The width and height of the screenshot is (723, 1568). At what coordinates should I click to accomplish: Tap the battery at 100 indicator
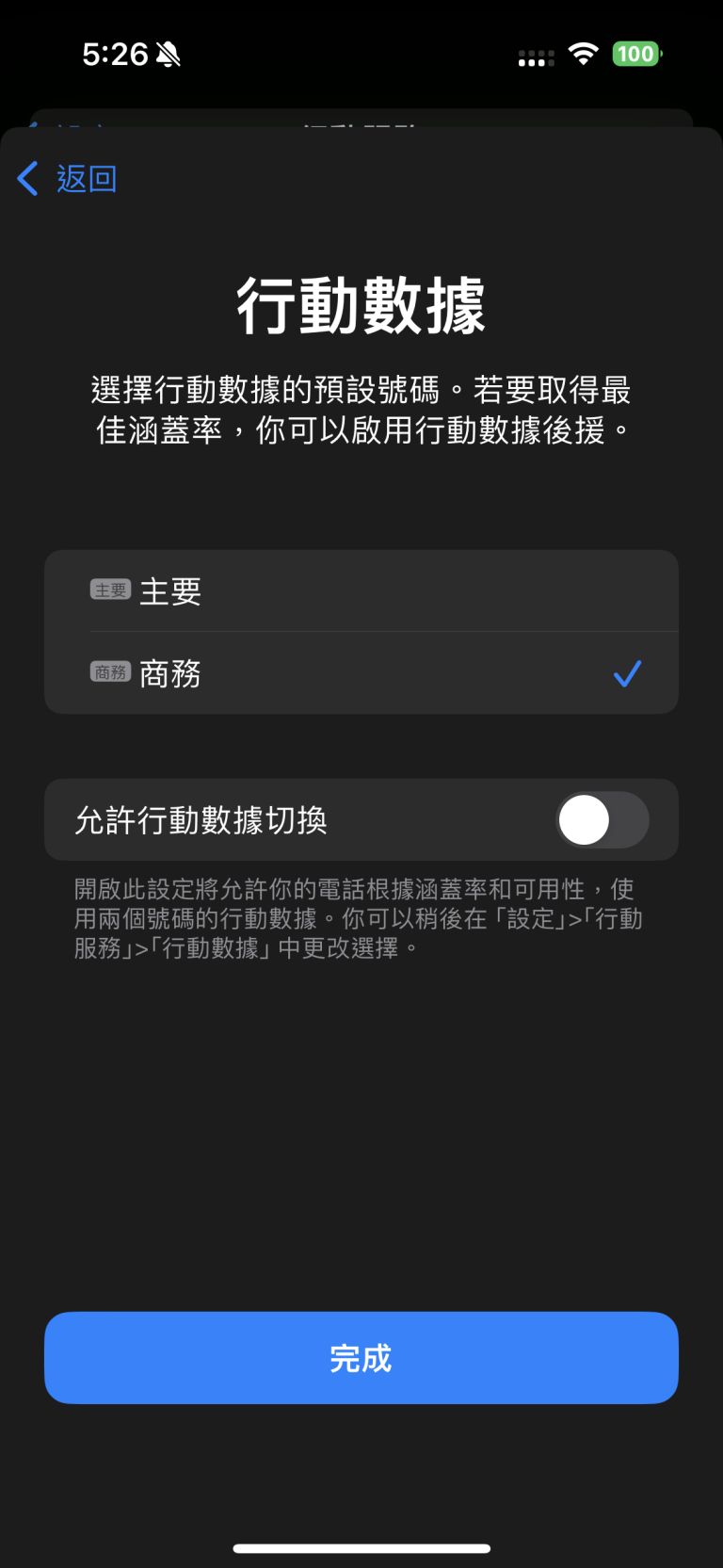636,54
